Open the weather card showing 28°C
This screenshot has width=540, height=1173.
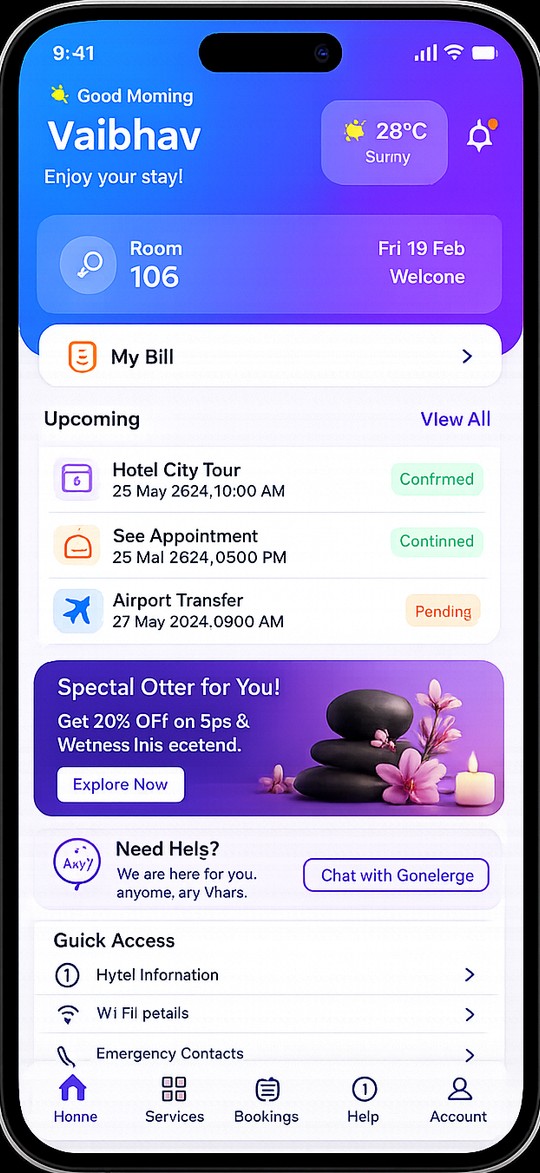(384, 142)
